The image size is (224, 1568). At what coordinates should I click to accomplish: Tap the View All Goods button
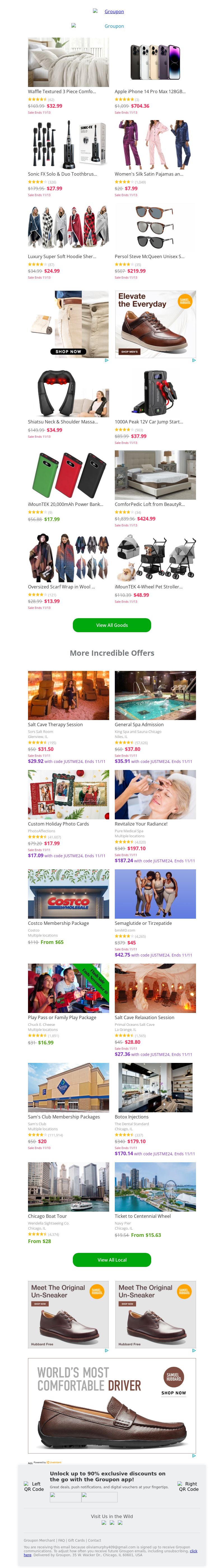point(112,625)
